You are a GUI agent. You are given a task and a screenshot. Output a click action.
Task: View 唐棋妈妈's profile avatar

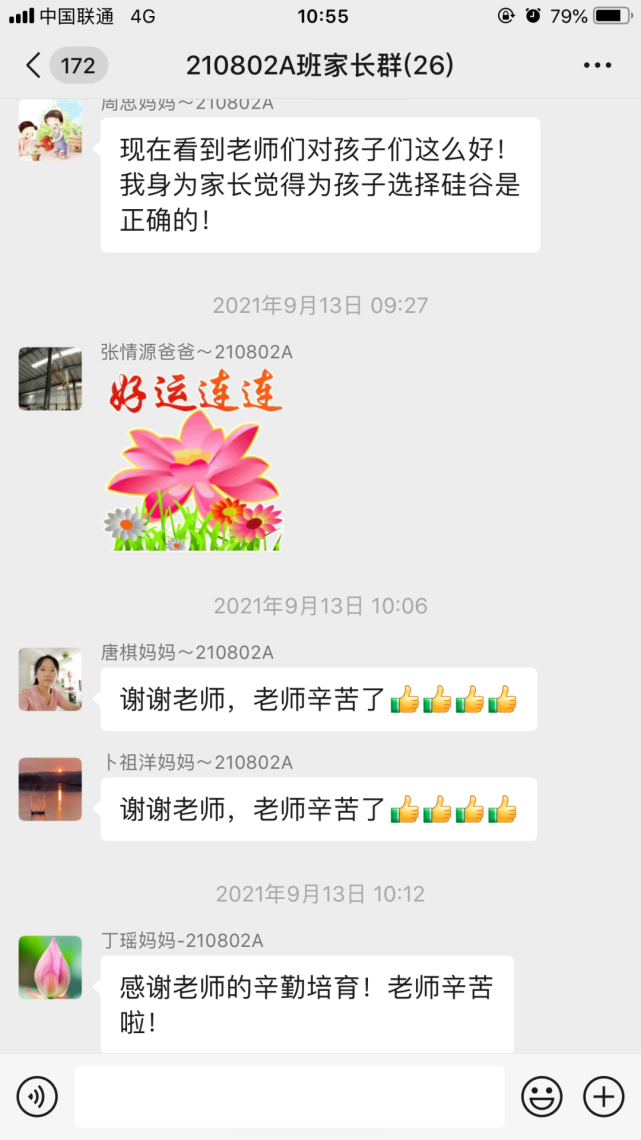50,679
